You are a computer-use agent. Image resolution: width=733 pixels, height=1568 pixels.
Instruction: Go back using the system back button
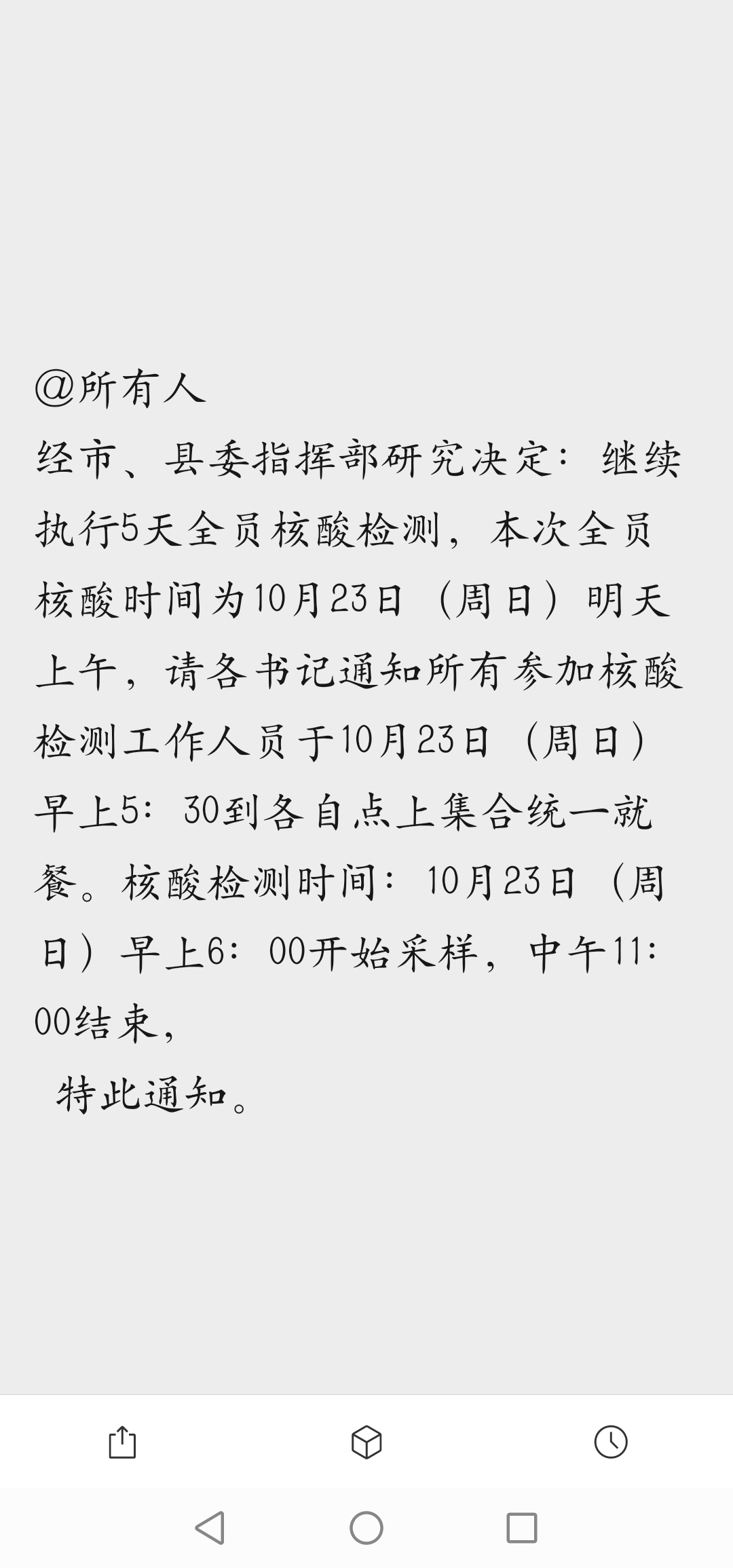click(x=210, y=1529)
